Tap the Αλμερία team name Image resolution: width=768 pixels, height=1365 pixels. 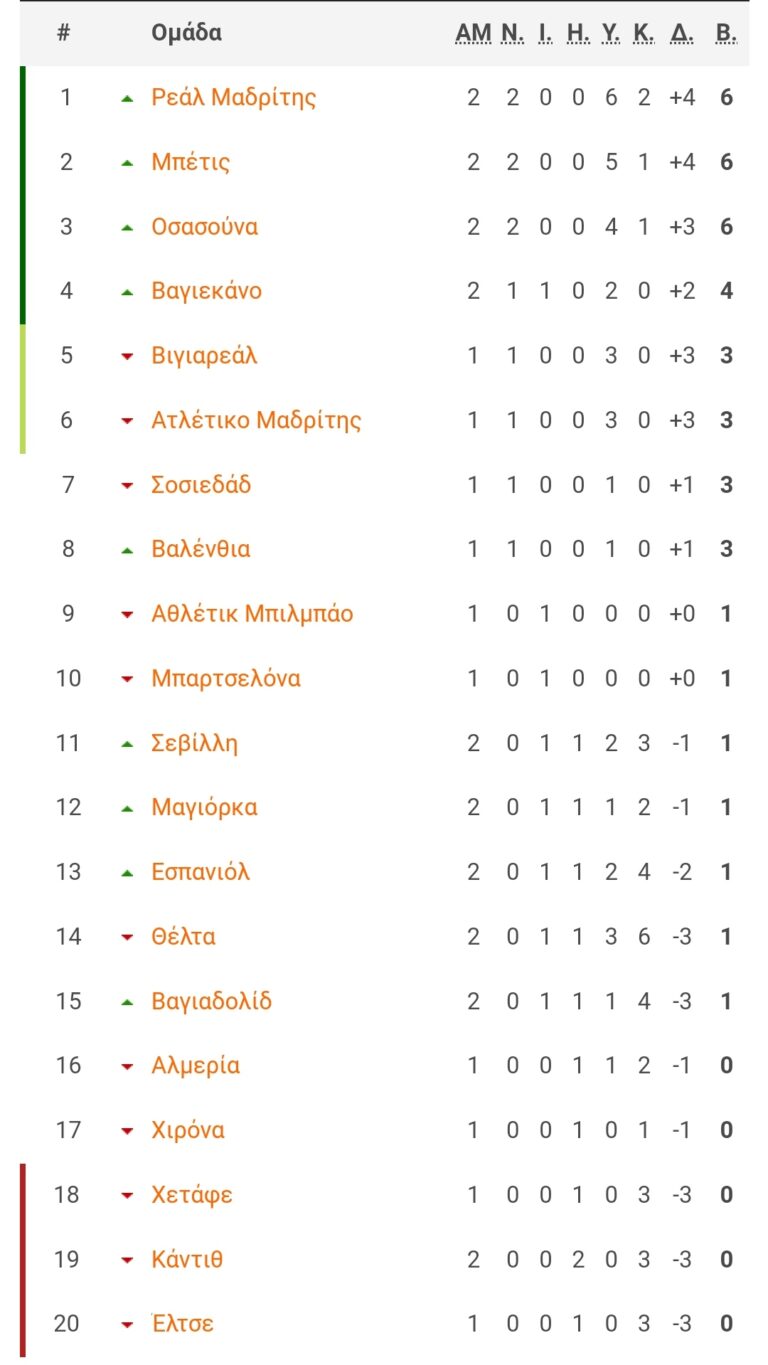pyautogui.click(x=195, y=1066)
